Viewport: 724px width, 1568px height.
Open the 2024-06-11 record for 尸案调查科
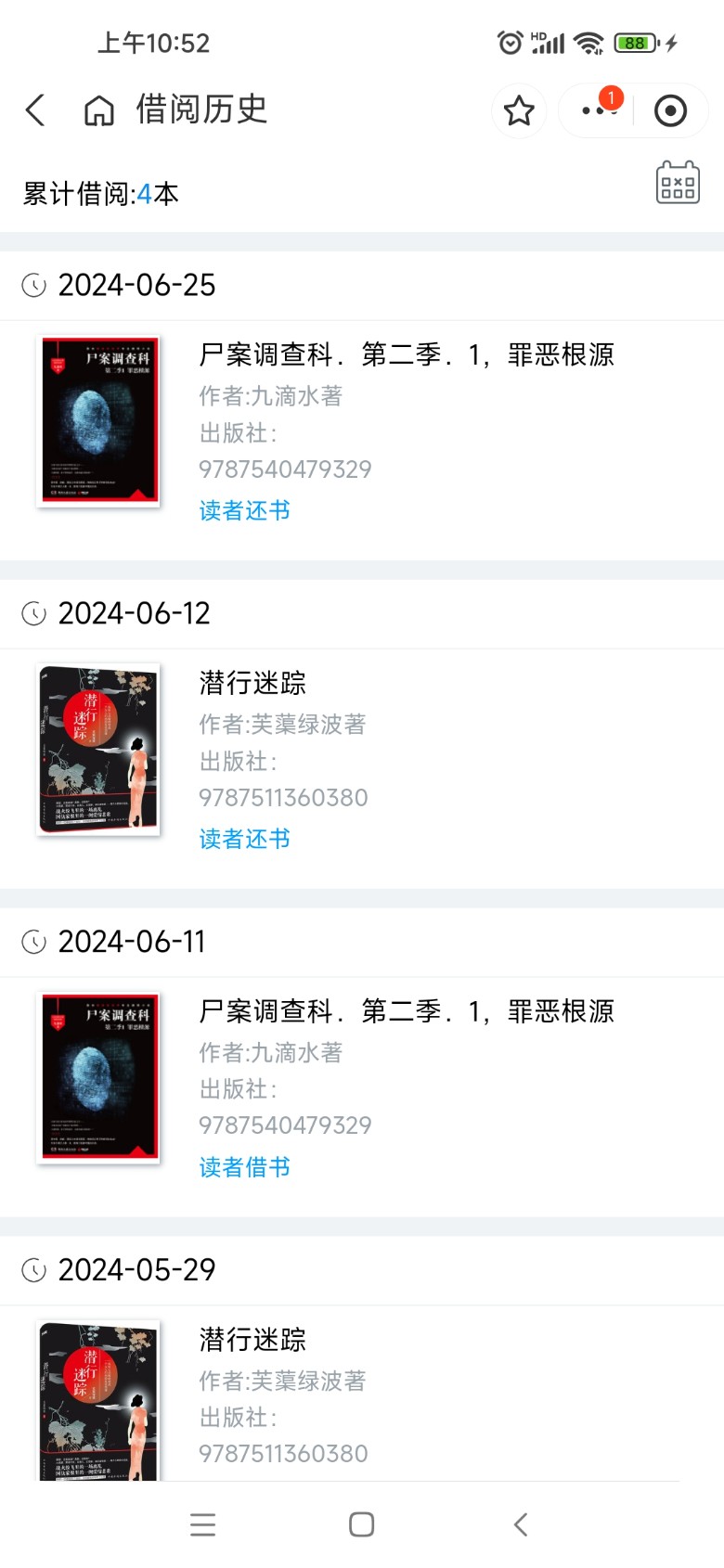(407, 1011)
